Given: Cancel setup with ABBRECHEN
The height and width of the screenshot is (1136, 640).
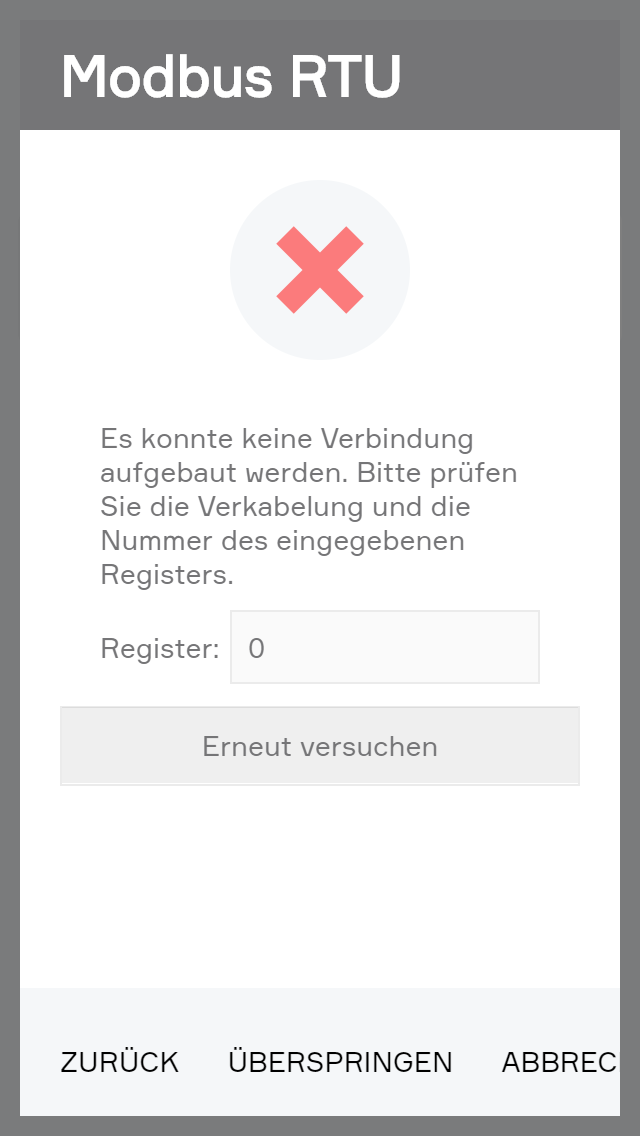Looking at the screenshot, I should click(560, 1062).
